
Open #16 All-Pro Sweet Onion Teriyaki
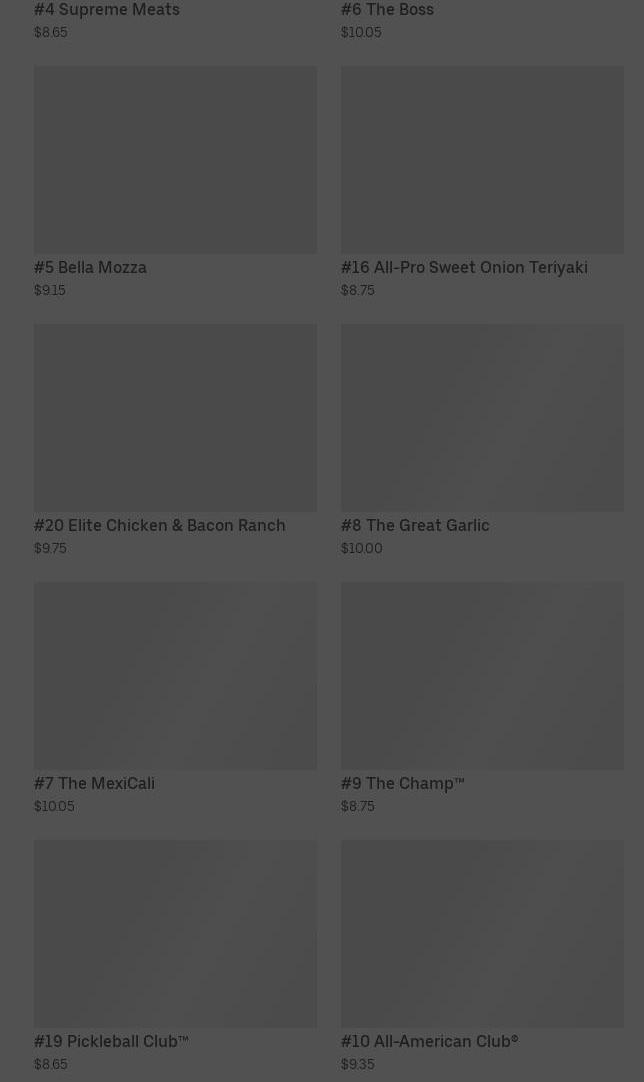[x=482, y=160]
